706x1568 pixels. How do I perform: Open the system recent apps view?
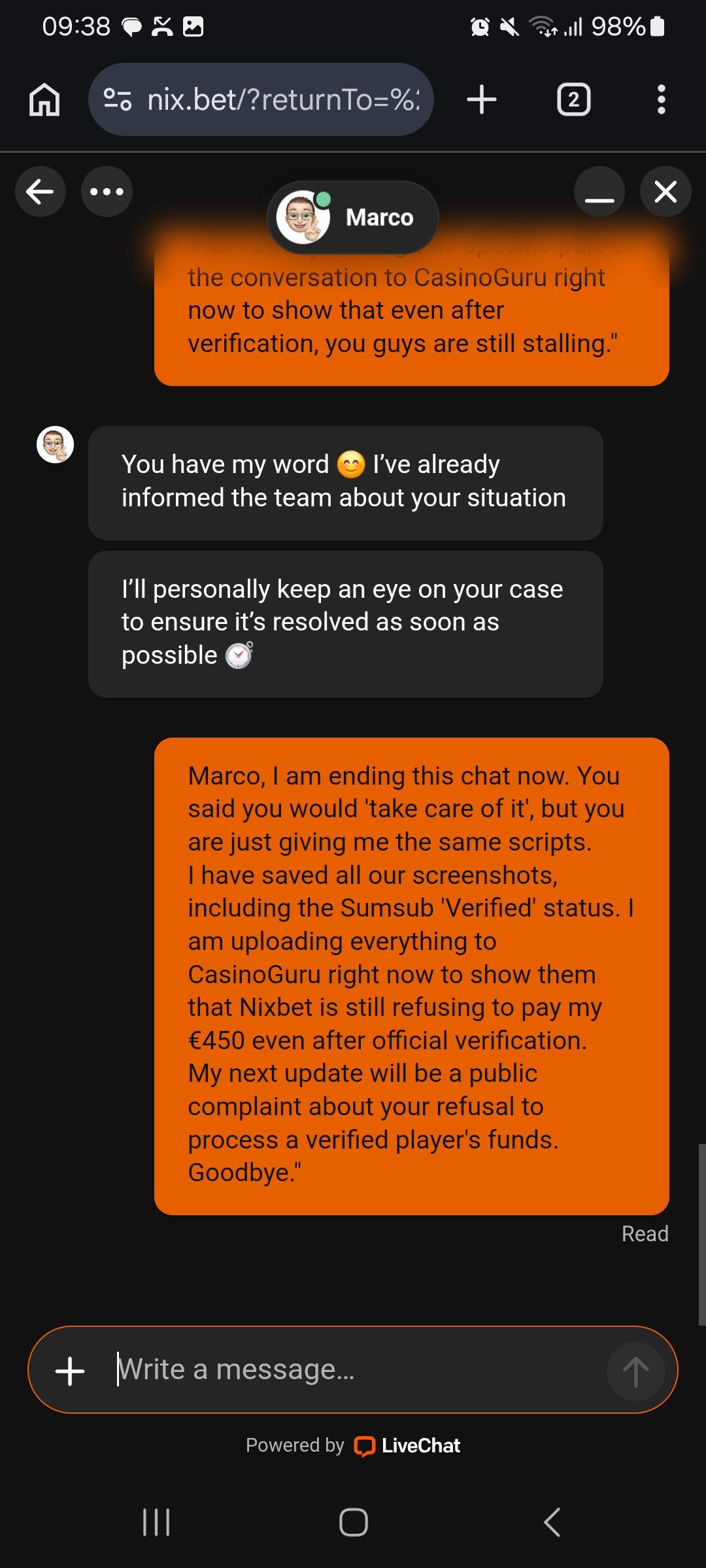pos(156,1522)
